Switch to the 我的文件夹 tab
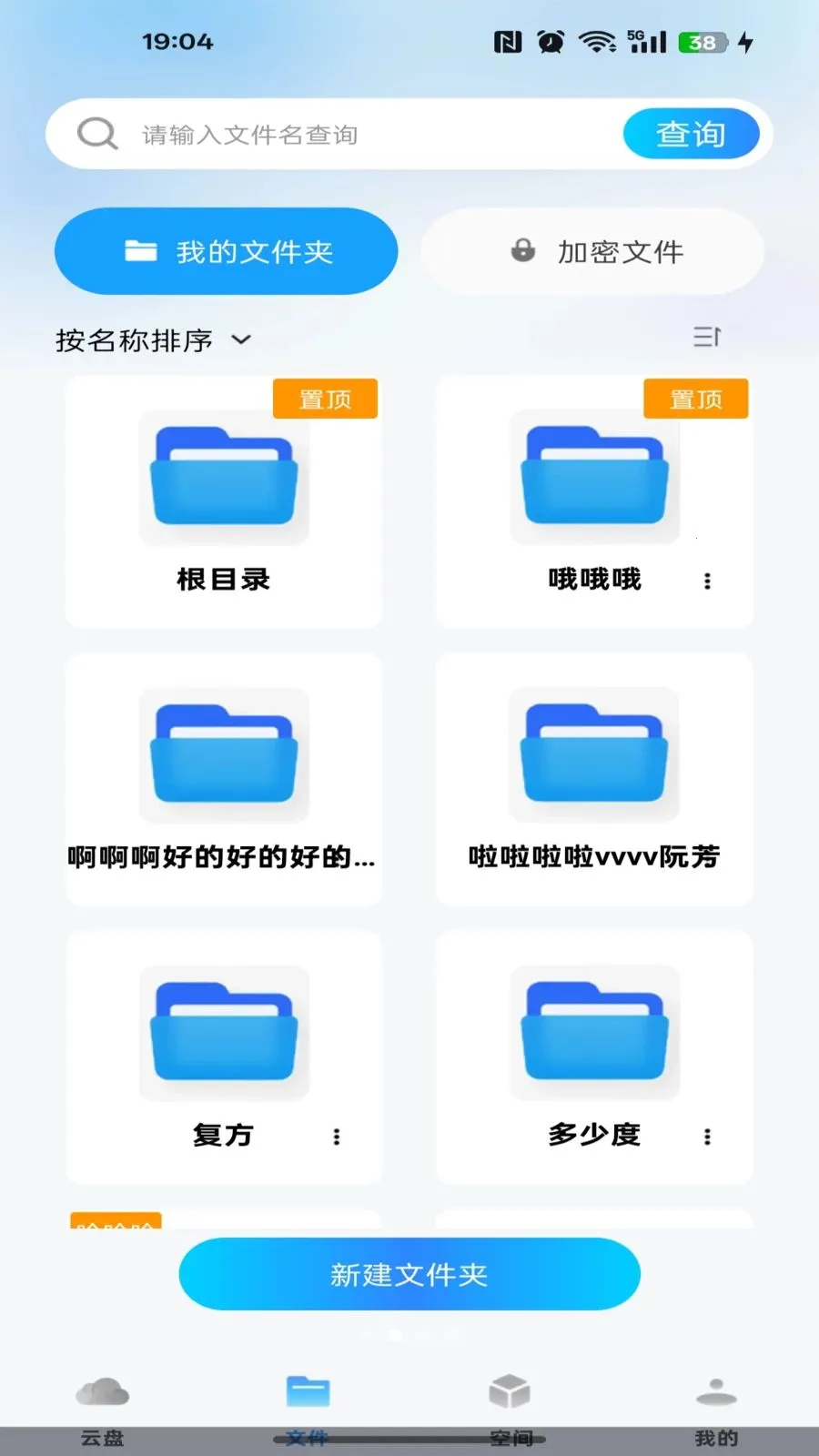This screenshot has height=1456, width=819. coord(226,252)
